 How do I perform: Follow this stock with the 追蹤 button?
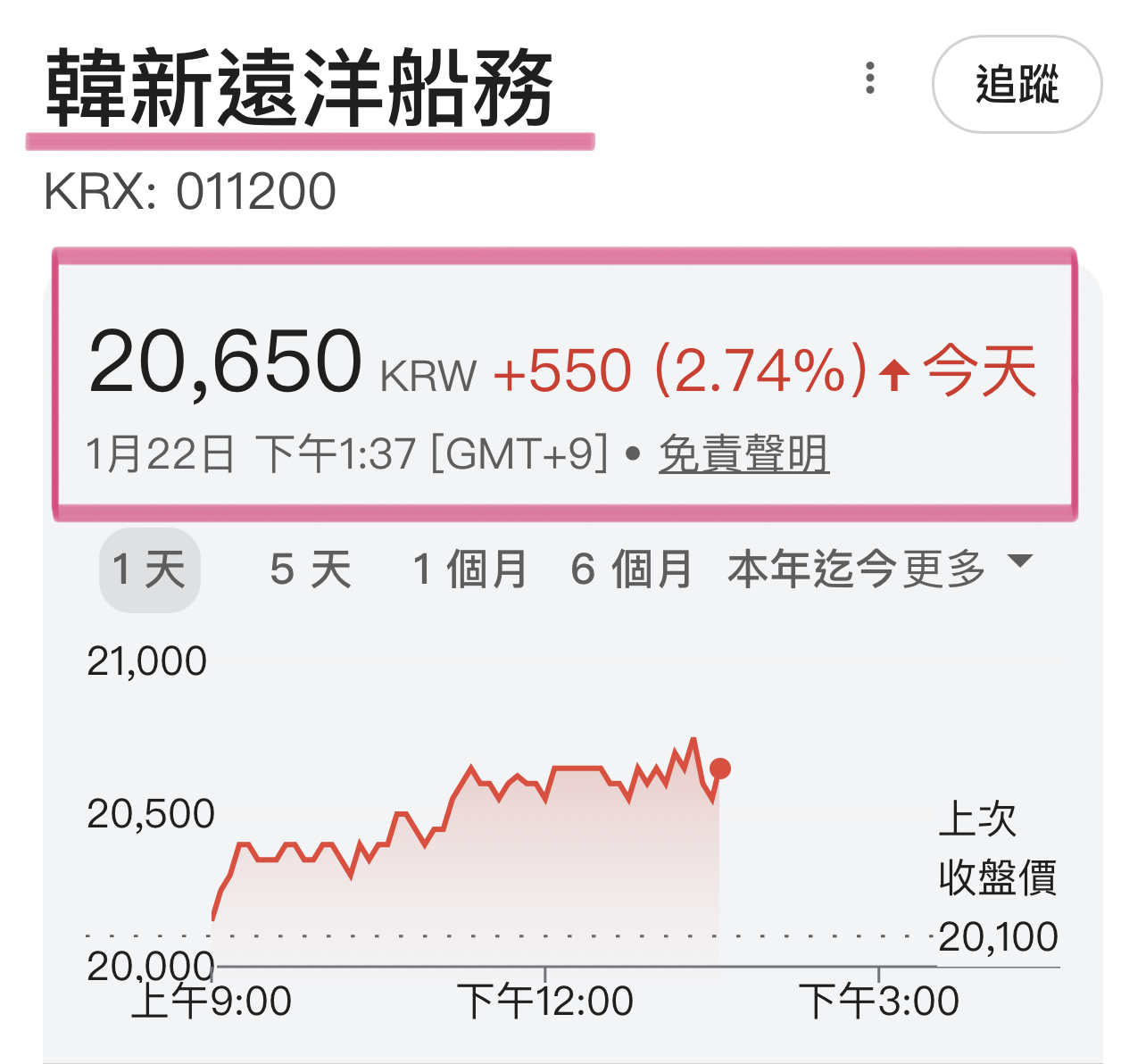point(1017,85)
